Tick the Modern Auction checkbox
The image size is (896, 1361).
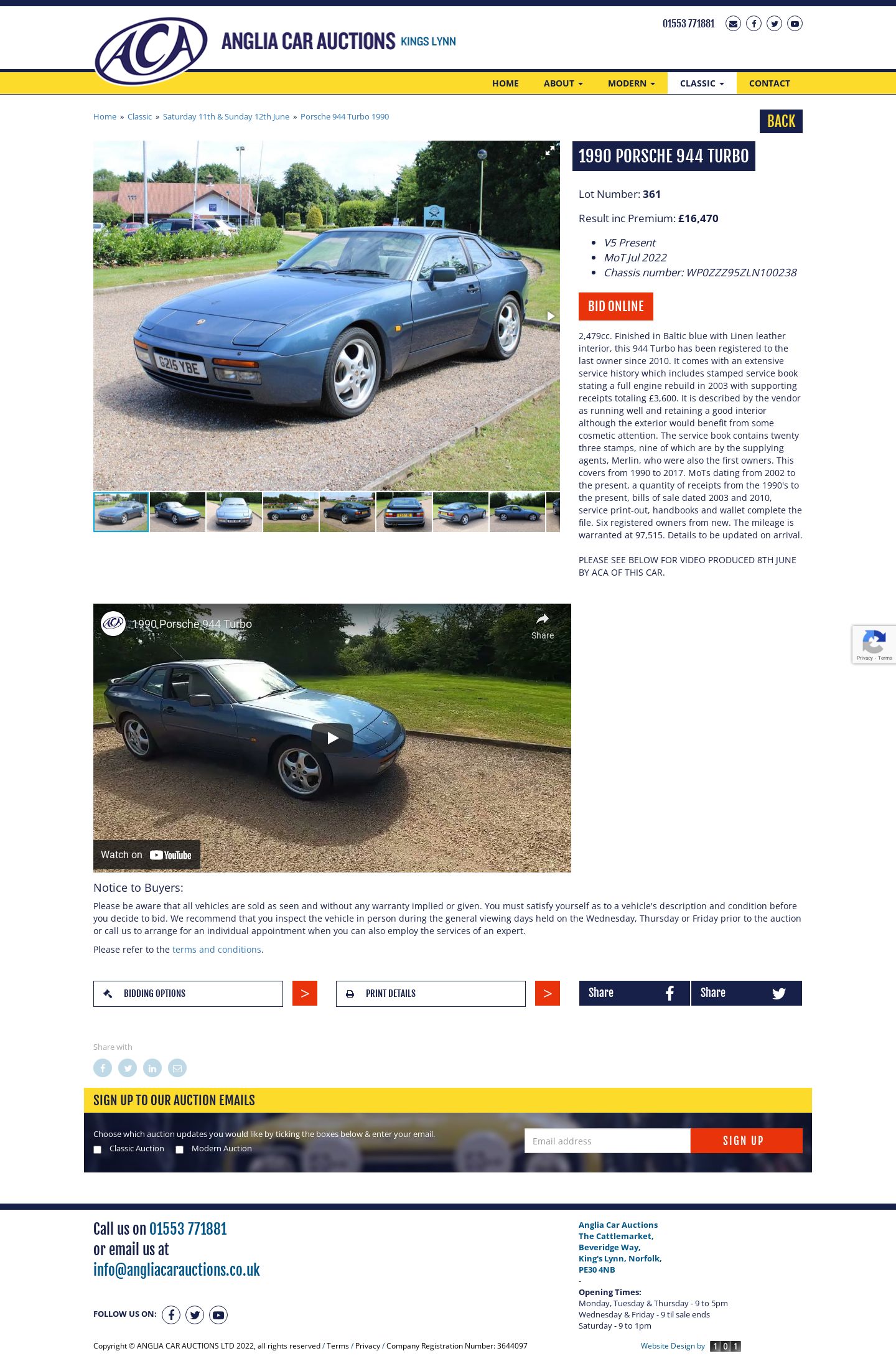point(179,1149)
